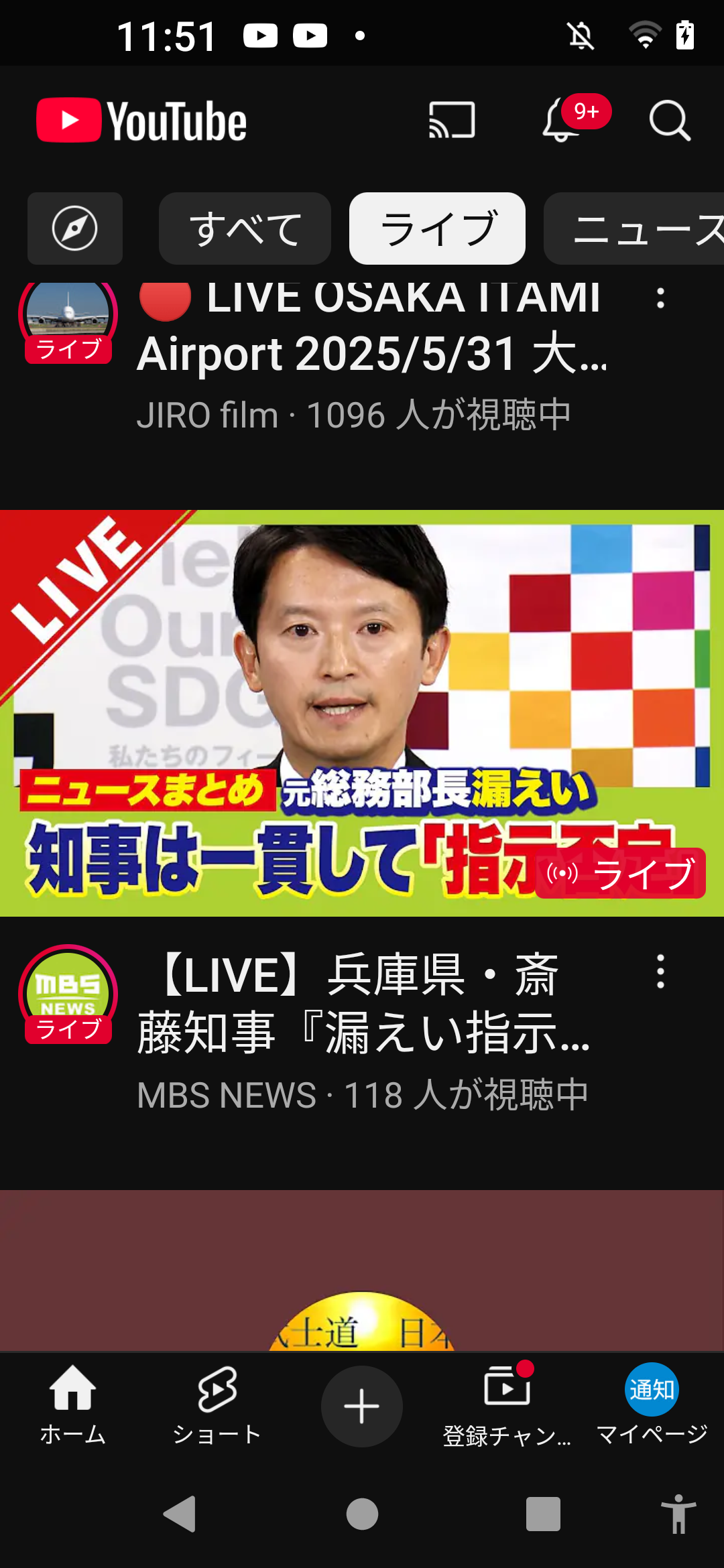This screenshot has height=1568, width=724.
Task: Play the MBS NEWS live stream thumbnail
Action: [362, 713]
